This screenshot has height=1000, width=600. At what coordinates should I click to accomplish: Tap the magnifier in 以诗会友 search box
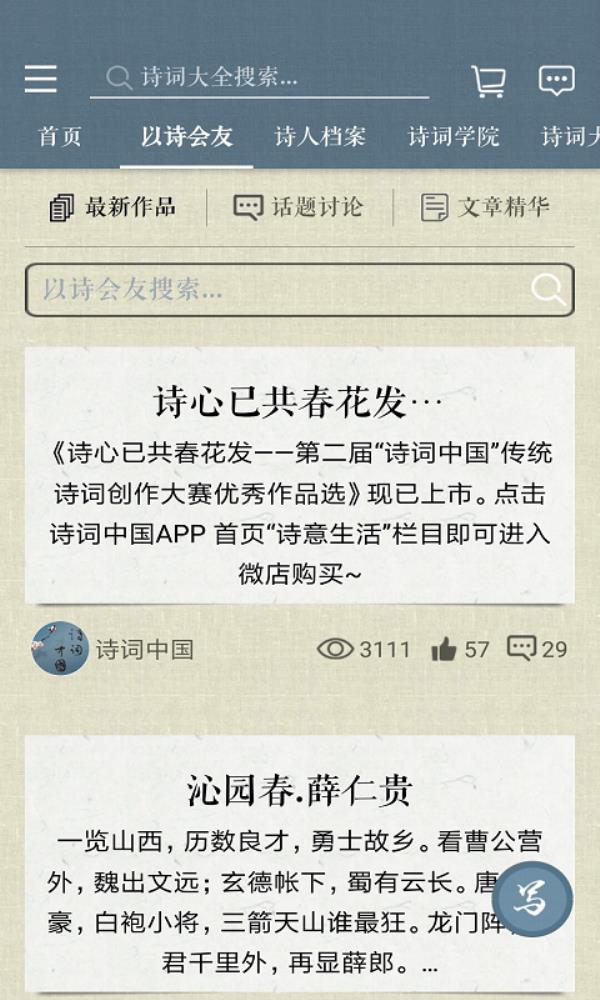tap(548, 290)
